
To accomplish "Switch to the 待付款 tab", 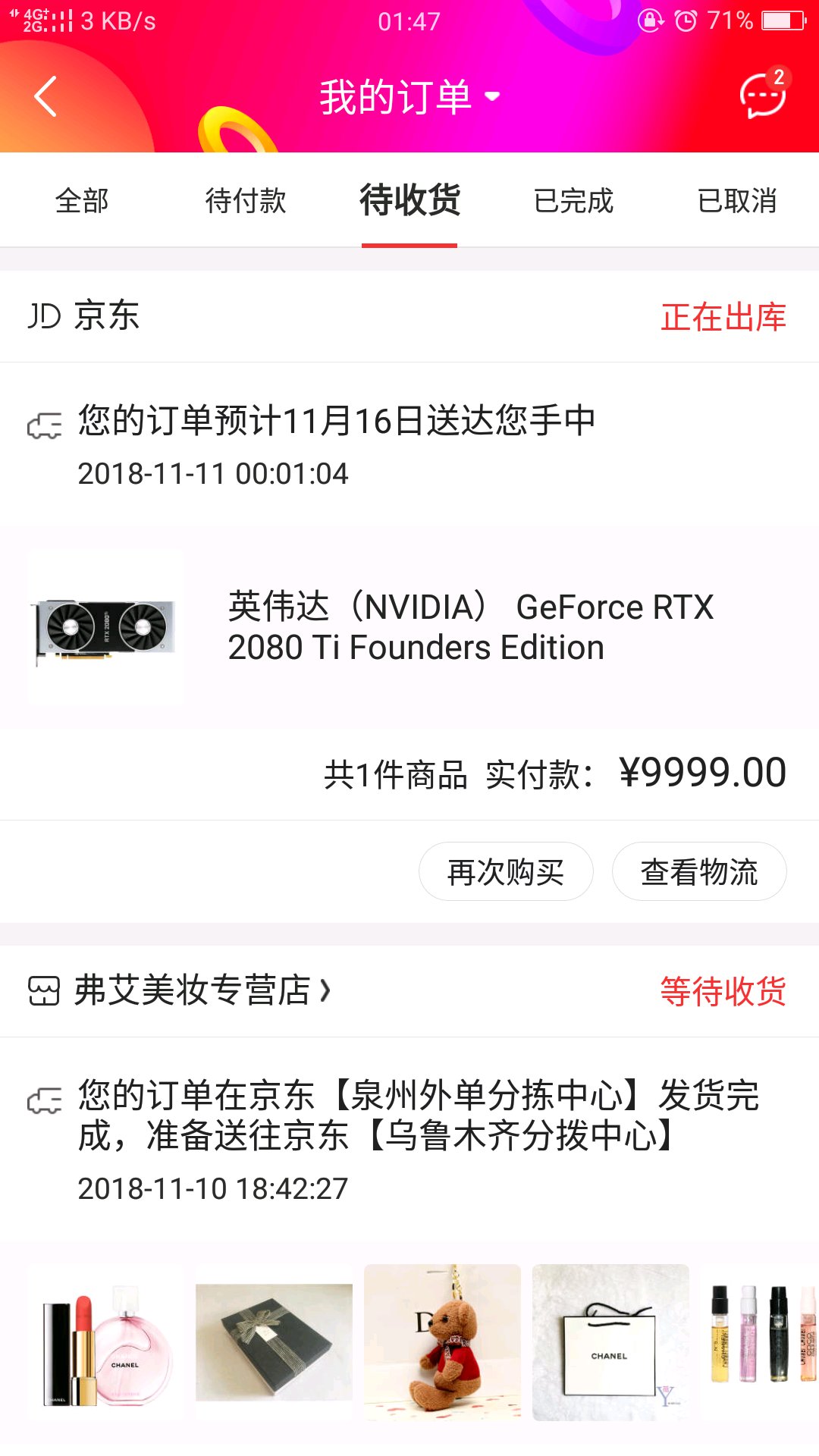I will click(246, 201).
